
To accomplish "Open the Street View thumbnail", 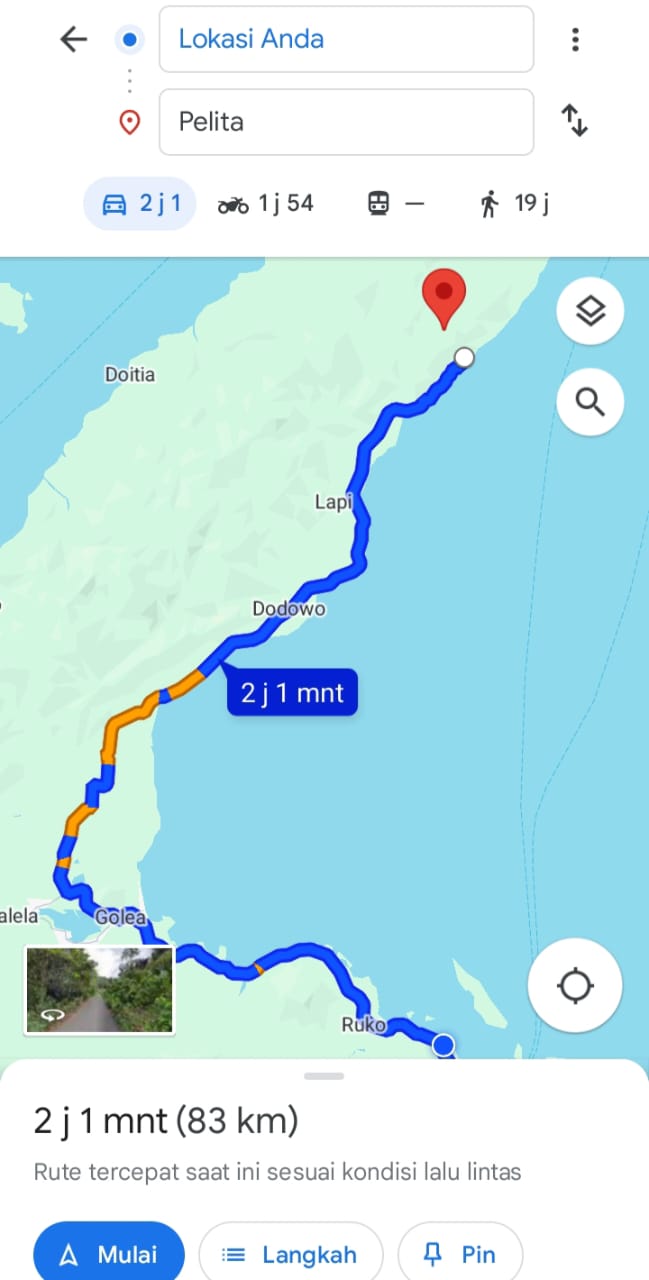I will pyautogui.click(x=99, y=990).
